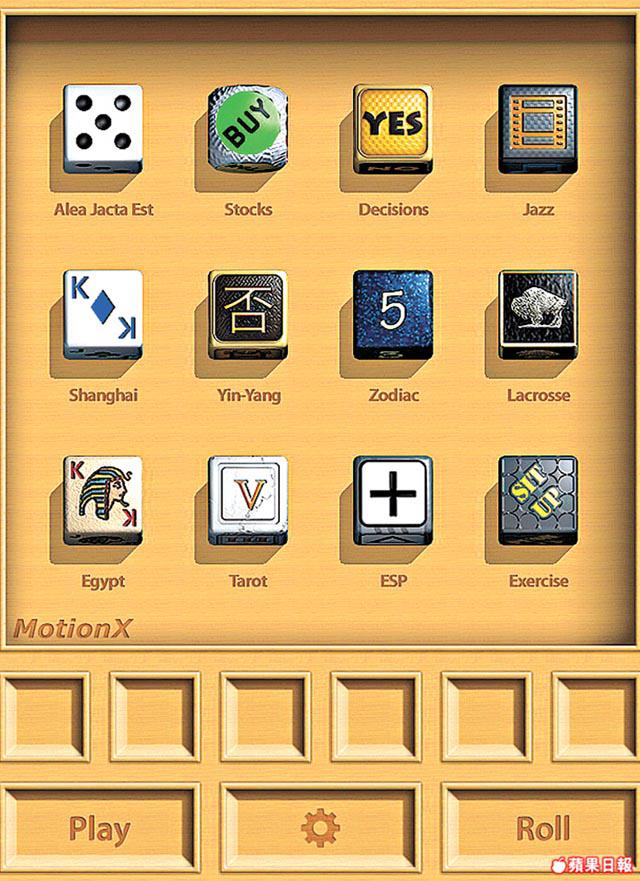Pick the Tarot dice
The width and height of the screenshot is (640, 881).
248,501
